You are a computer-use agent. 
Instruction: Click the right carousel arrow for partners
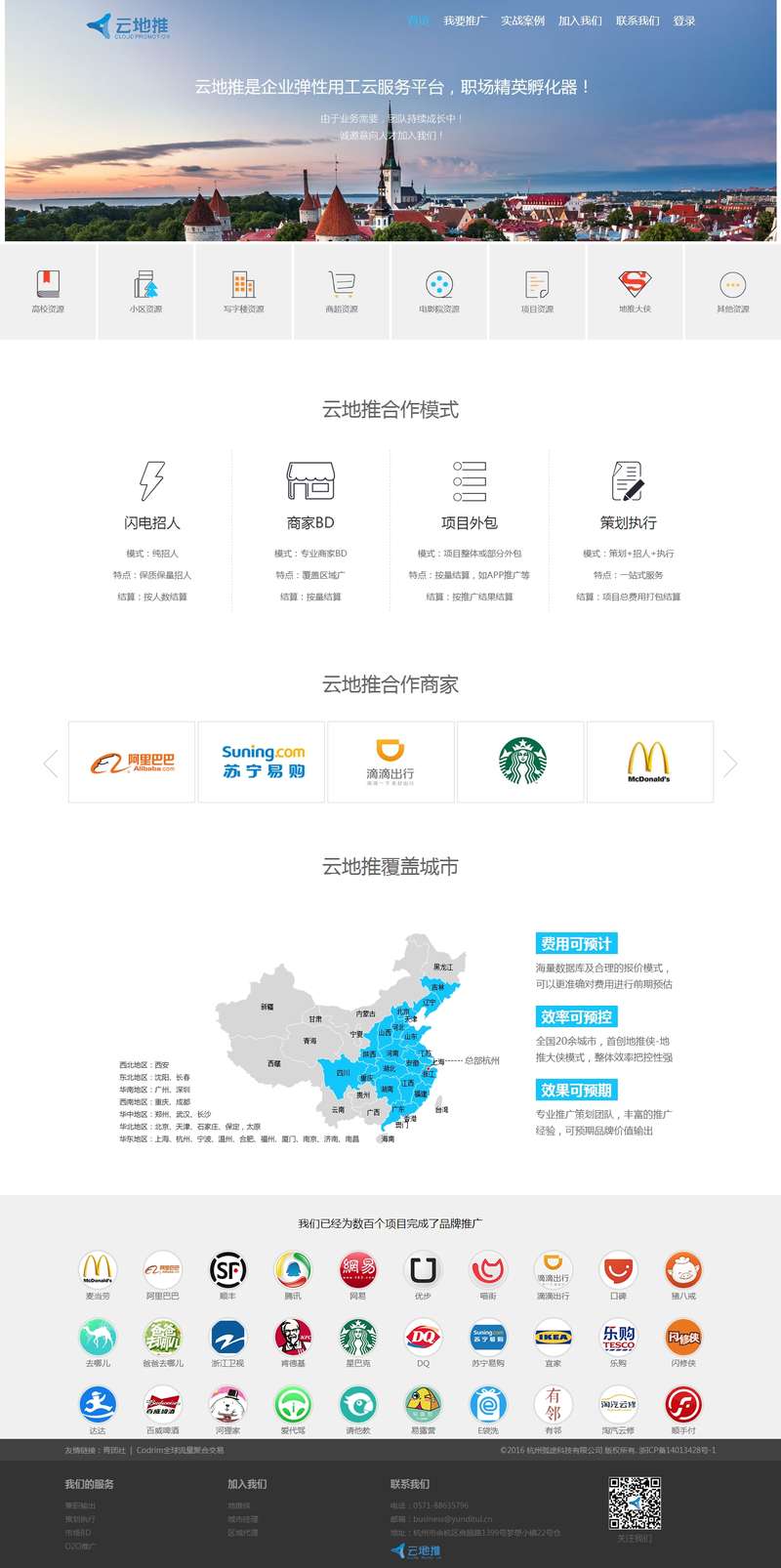click(730, 763)
